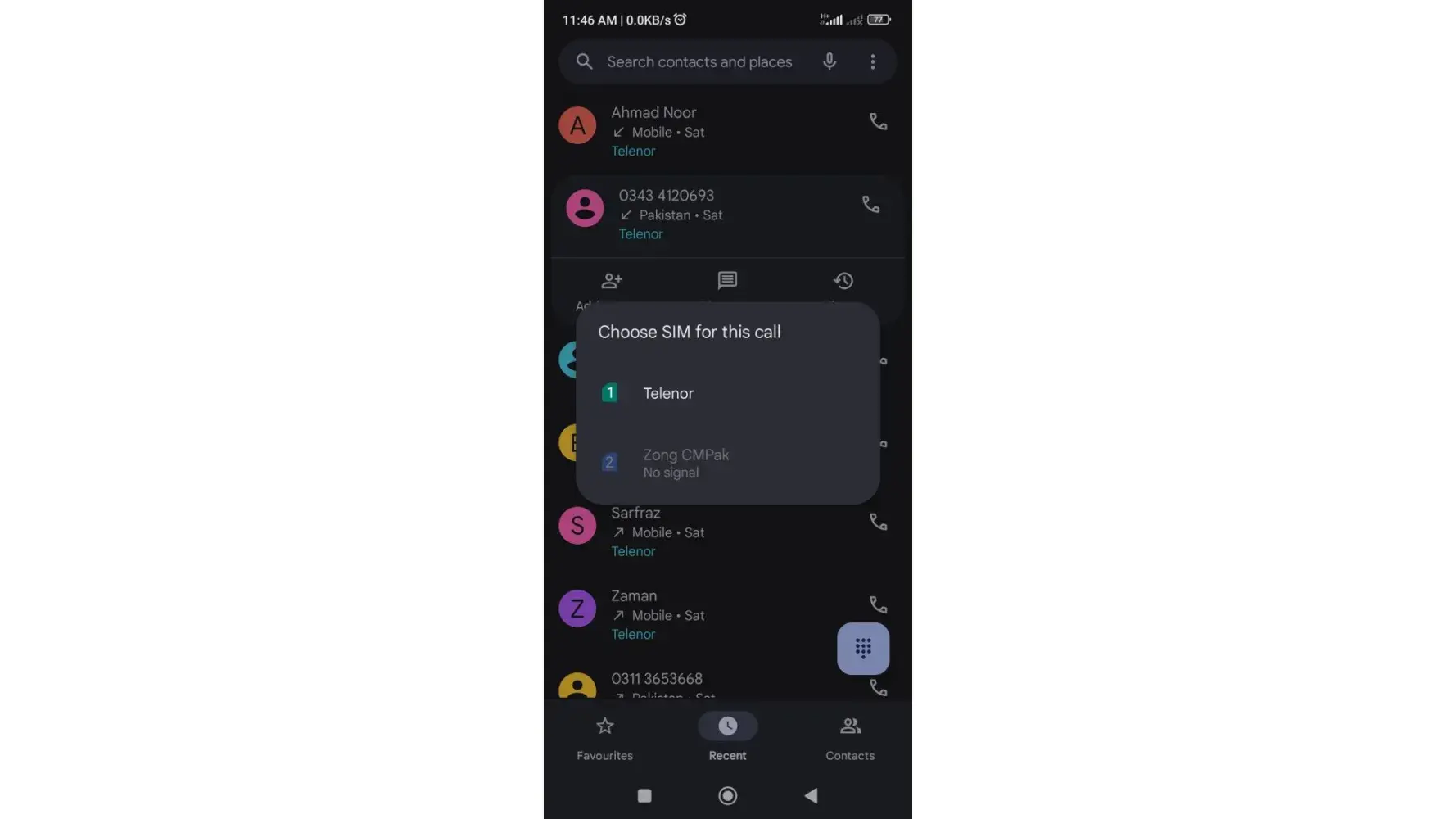Send a message to 0343 4120693
1456x819 pixels.
(x=727, y=281)
